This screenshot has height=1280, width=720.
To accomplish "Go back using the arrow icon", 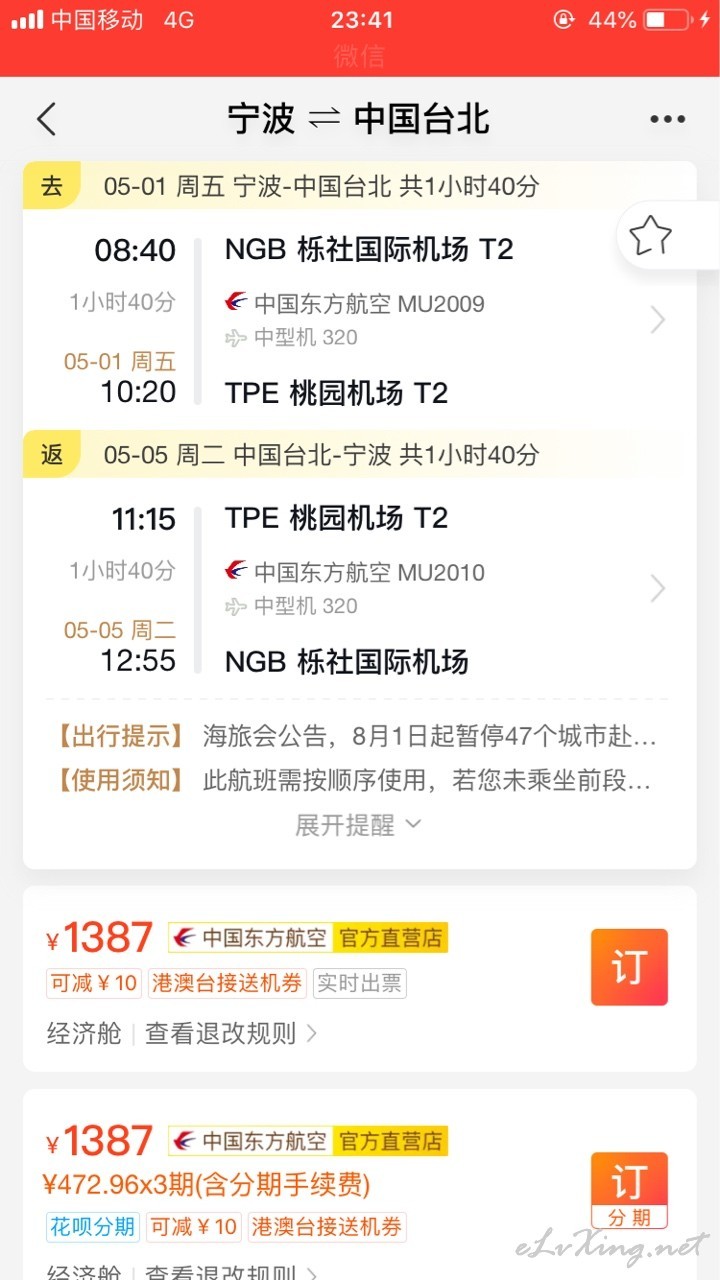I will [x=46, y=119].
